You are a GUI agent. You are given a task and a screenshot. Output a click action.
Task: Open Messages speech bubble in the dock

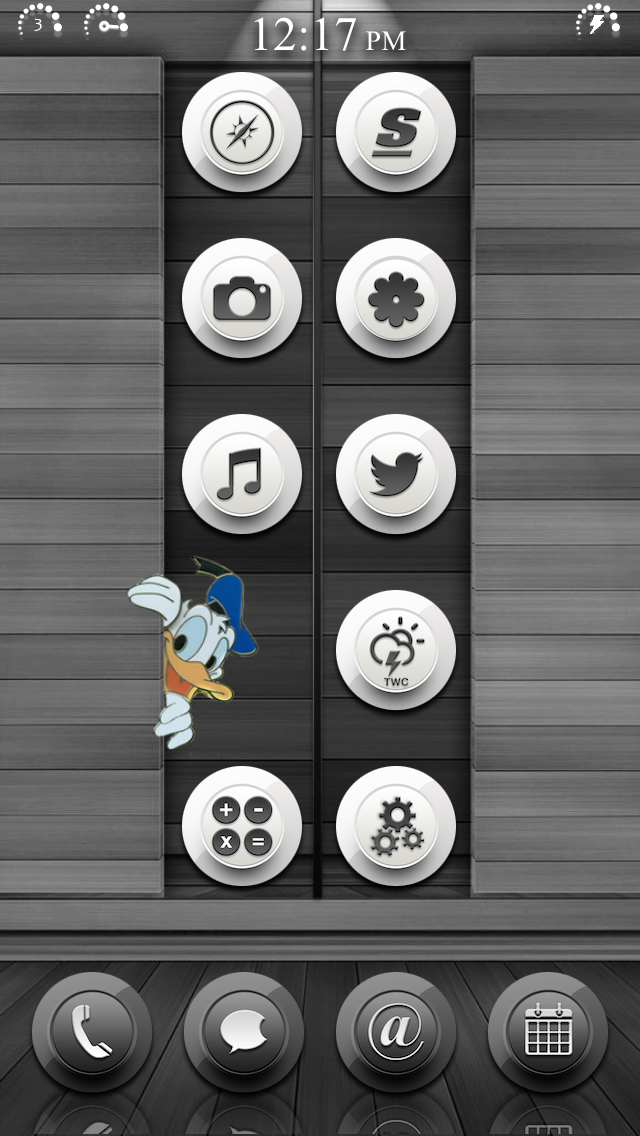244,1032
